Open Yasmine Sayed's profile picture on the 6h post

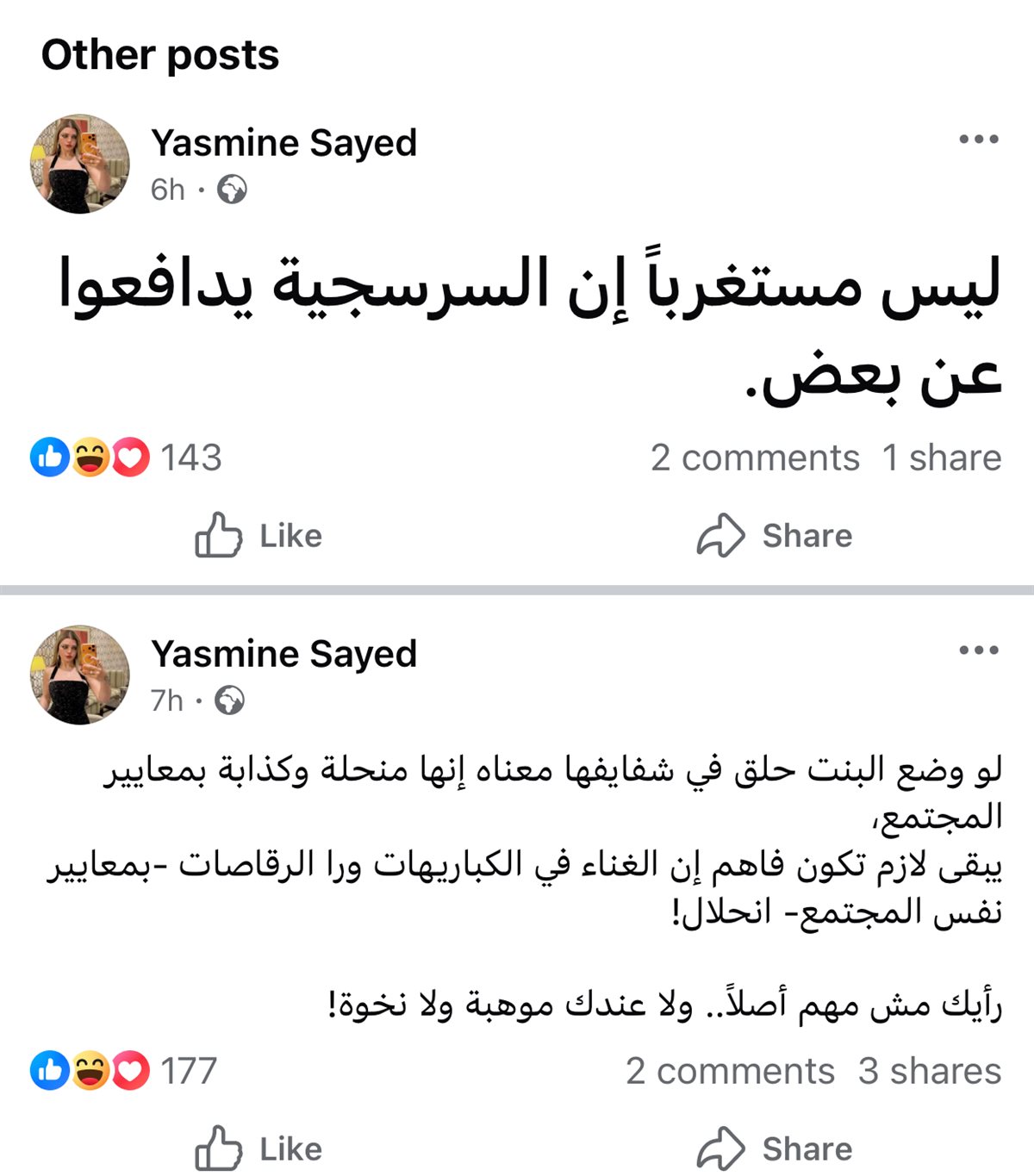pyautogui.click(x=80, y=164)
